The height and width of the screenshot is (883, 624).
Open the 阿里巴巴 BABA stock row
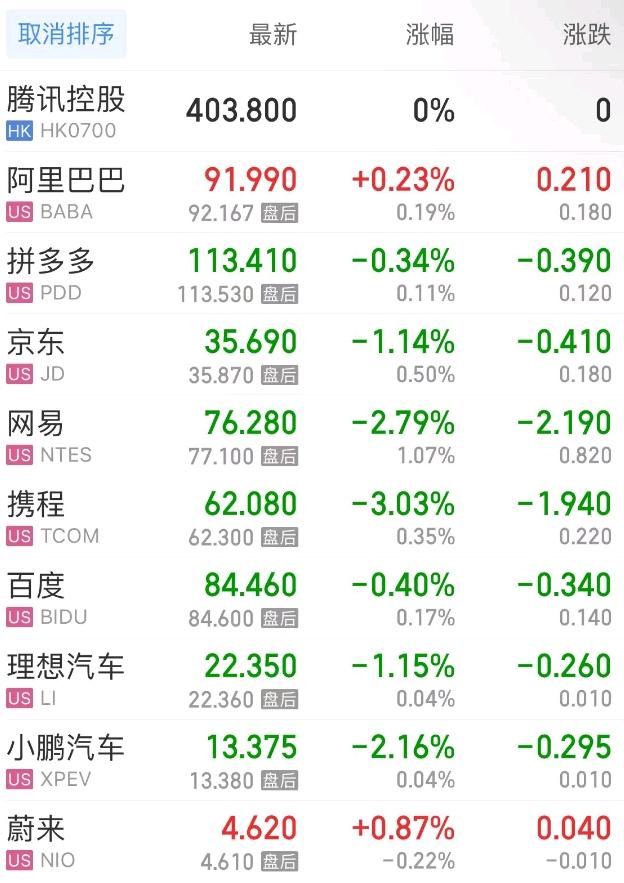pyautogui.click(x=66, y=192)
